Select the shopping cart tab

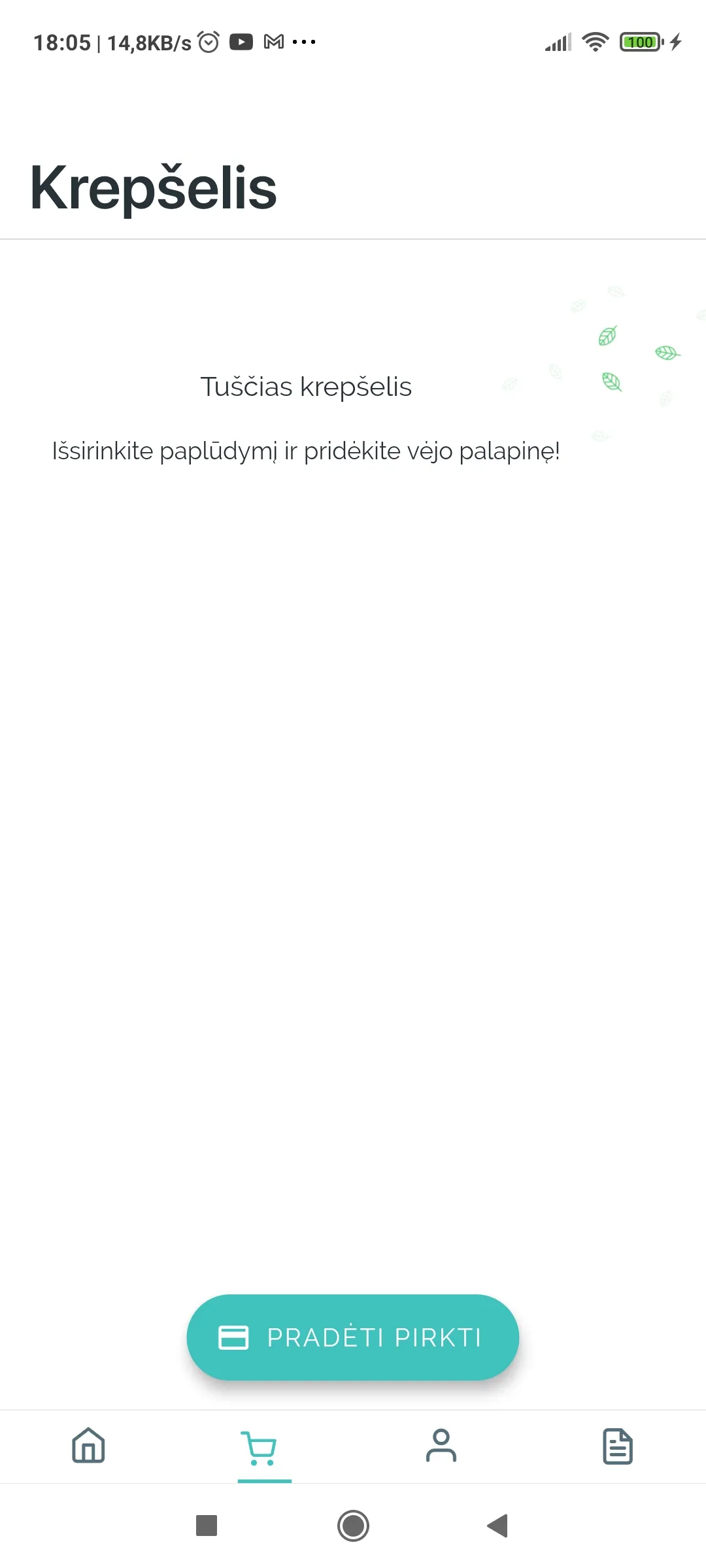coord(264,1446)
